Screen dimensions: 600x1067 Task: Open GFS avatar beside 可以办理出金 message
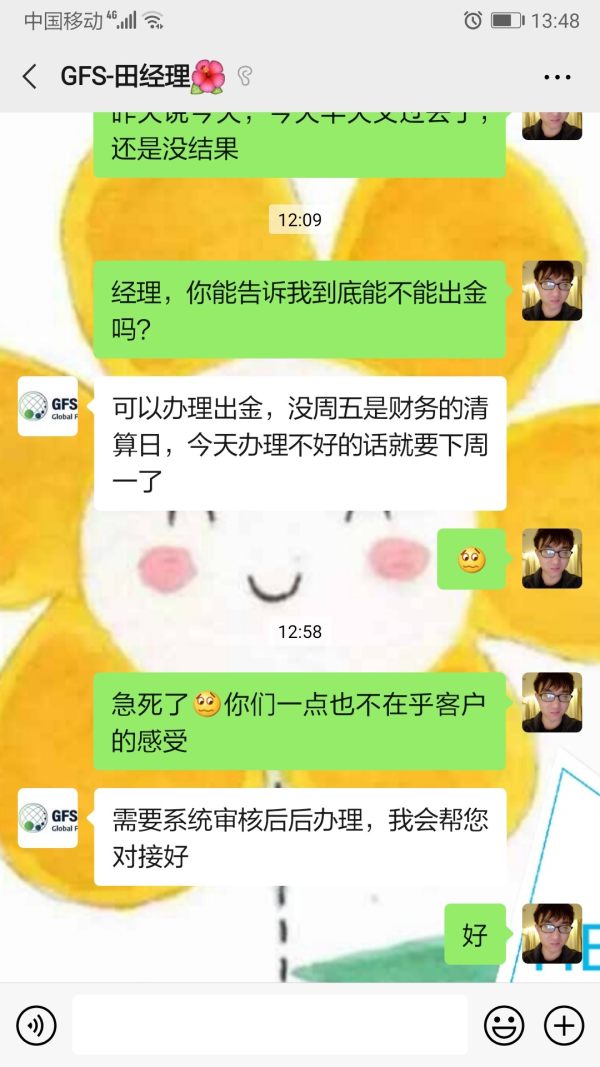tap(48, 406)
